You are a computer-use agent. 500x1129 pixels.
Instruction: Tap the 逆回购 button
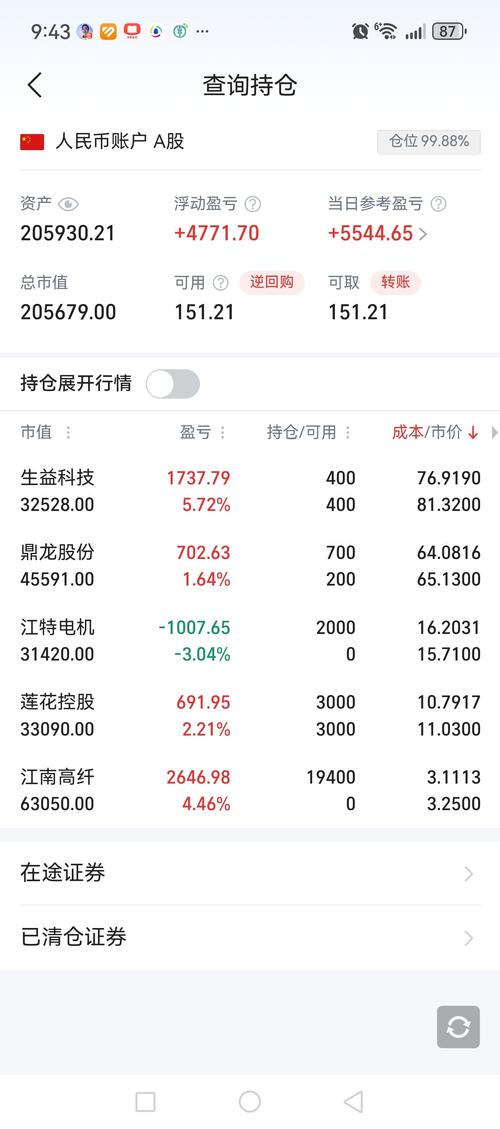point(272,282)
